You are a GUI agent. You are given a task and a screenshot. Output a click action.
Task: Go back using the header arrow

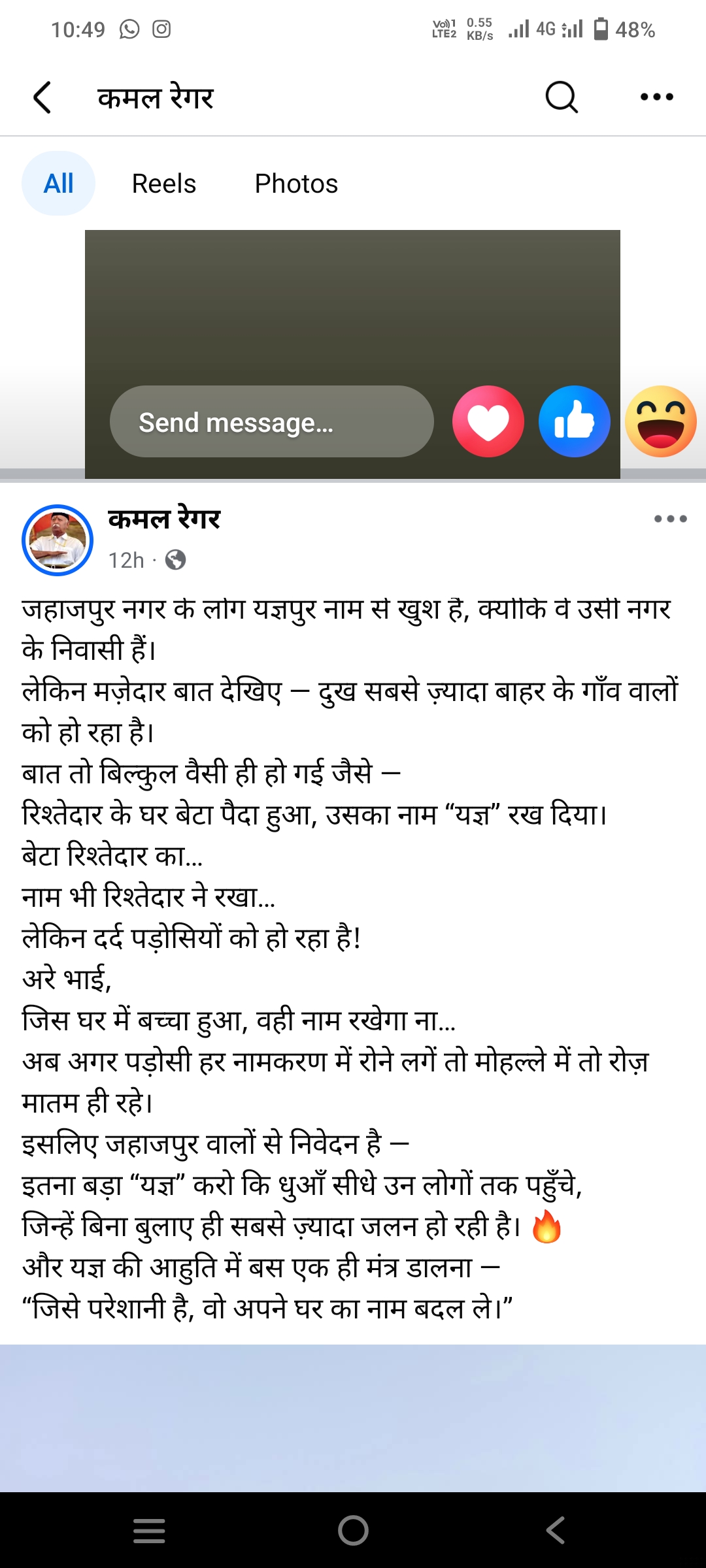tap(42, 97)
